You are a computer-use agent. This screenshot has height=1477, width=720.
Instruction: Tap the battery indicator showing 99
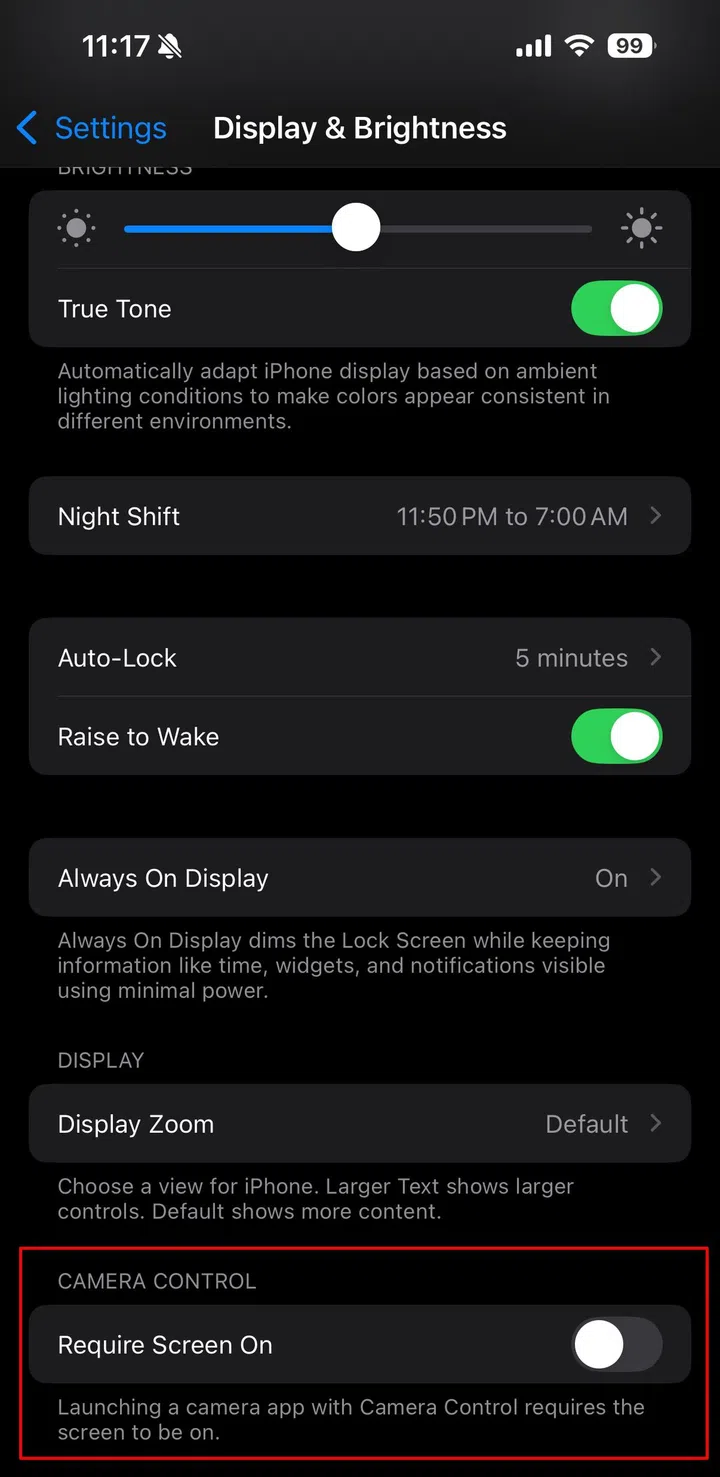coord(631,45)
